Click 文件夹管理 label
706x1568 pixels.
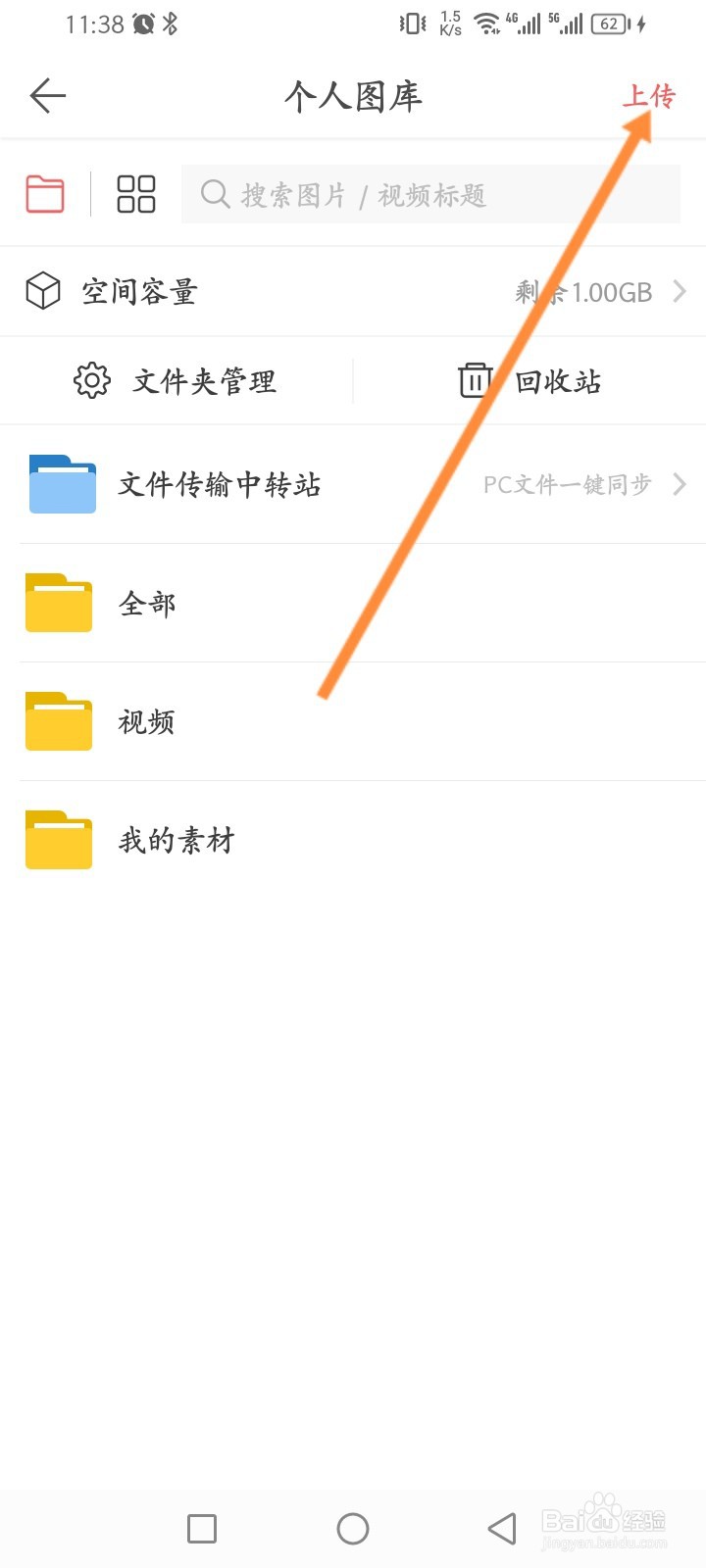coord(204,380)
